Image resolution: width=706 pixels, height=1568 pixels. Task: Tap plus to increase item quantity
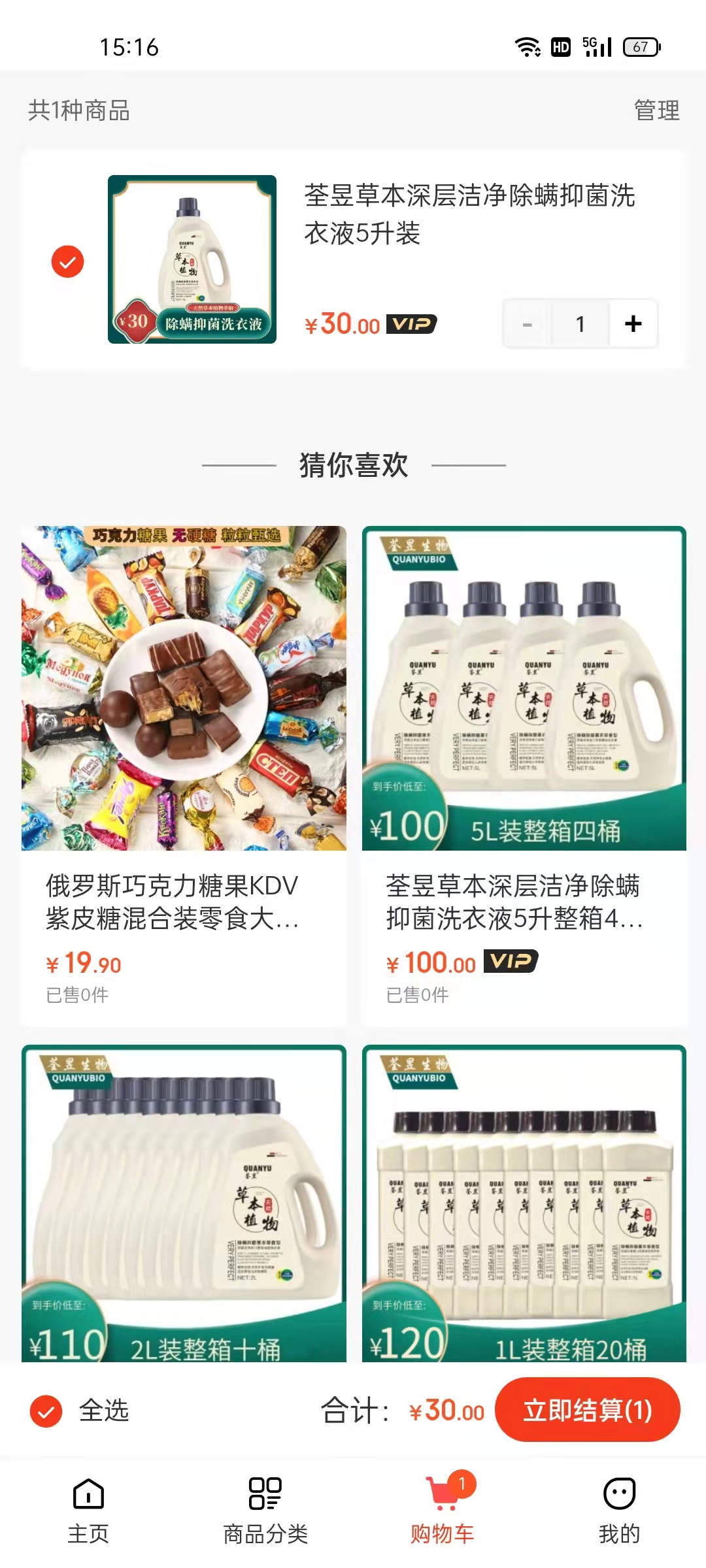click(x=631, y=323)
